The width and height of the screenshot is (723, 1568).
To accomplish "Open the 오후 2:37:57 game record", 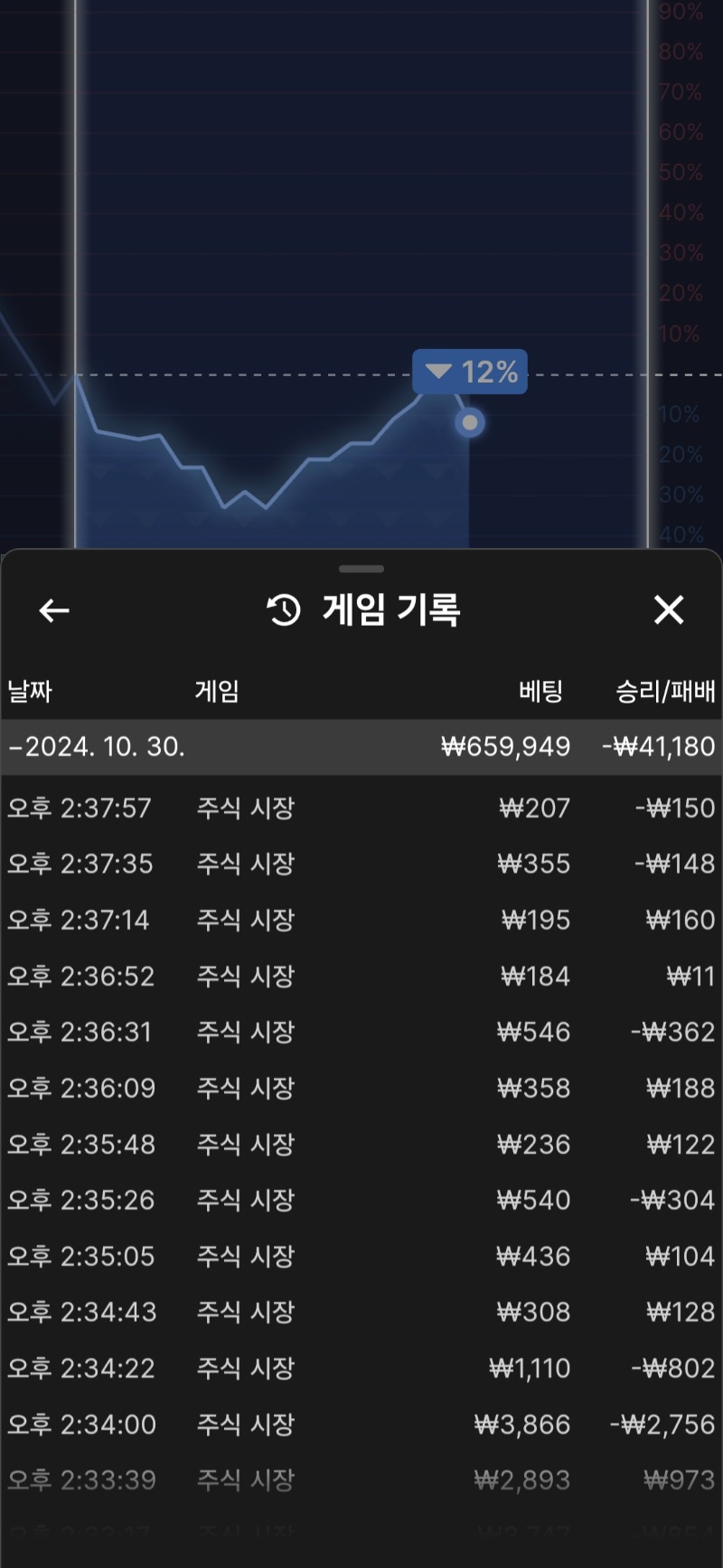I will click(361, 808).
